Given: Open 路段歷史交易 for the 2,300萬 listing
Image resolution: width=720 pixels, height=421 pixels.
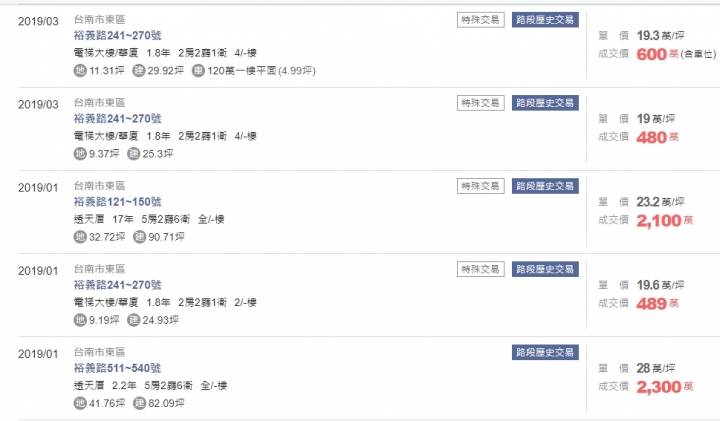Looking at the screenshot, I should click(545, 353).
